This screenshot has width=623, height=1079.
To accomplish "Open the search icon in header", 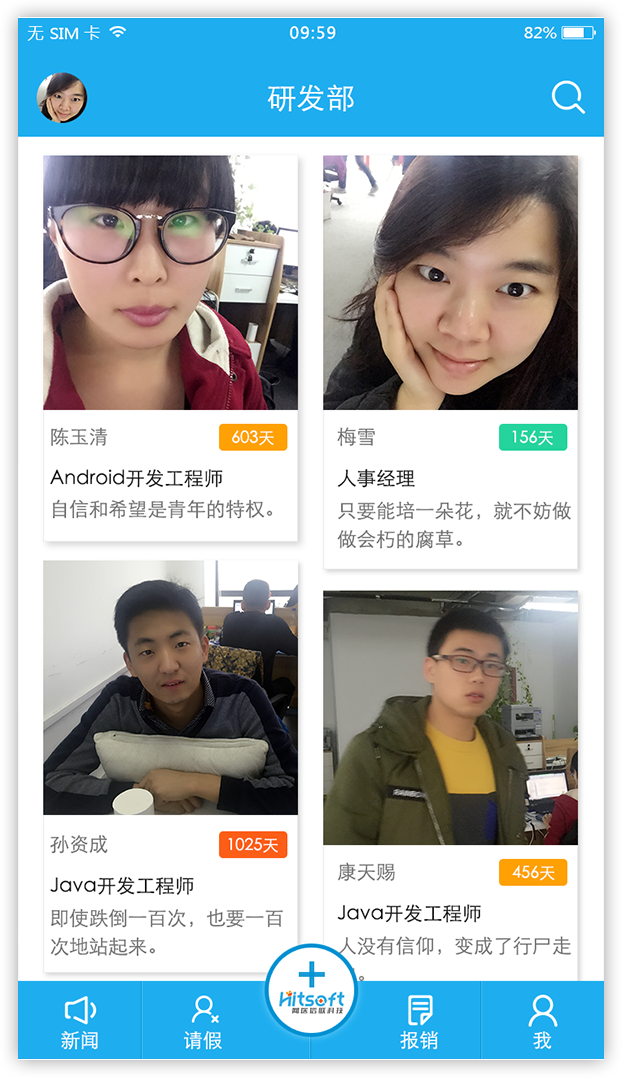I will (x=568, y=98).
